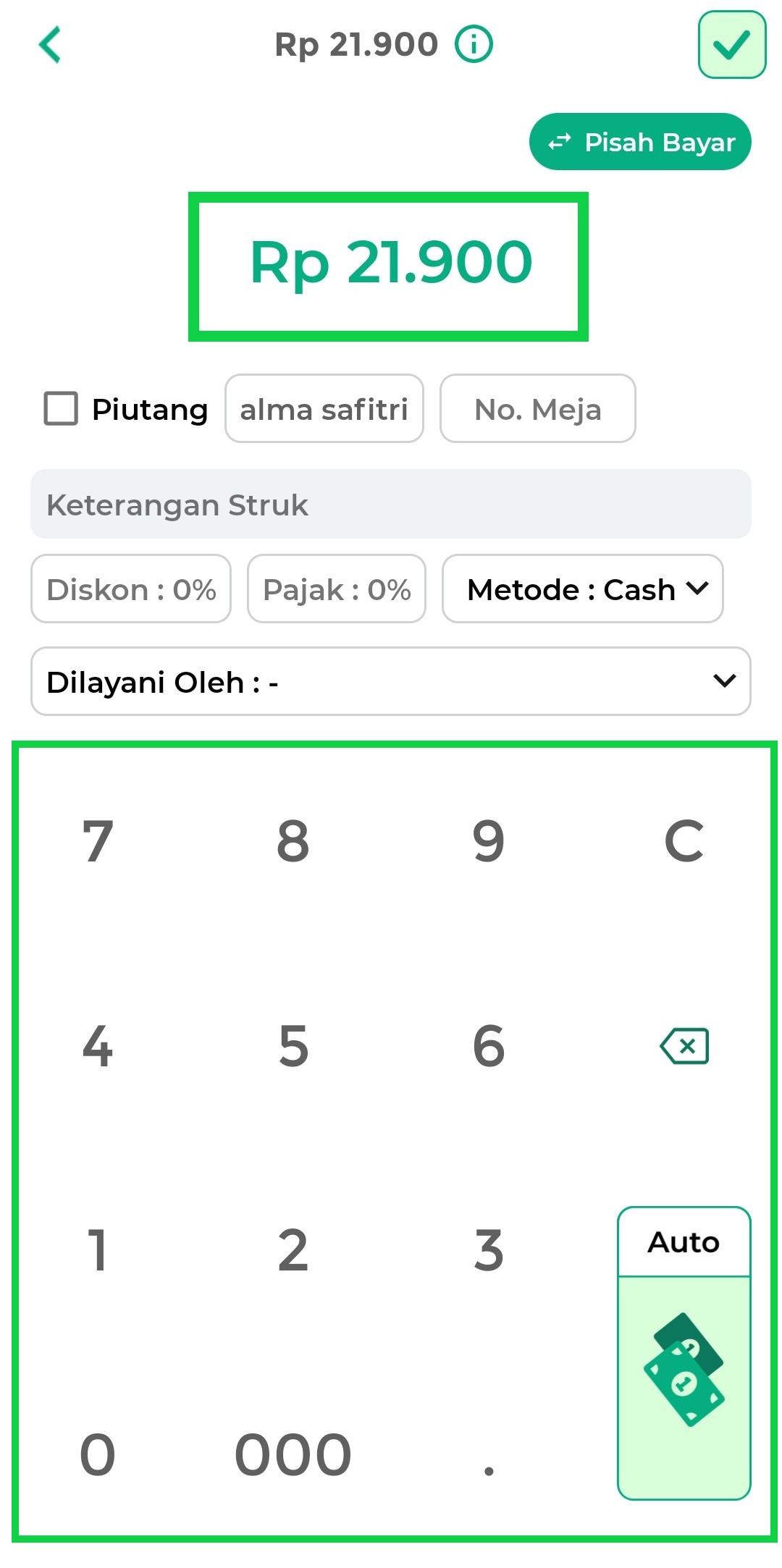Enter digit 5 on the keypad
Image resolution: width=782 pixels, height=1568 pixels.
coord(293,1046)
